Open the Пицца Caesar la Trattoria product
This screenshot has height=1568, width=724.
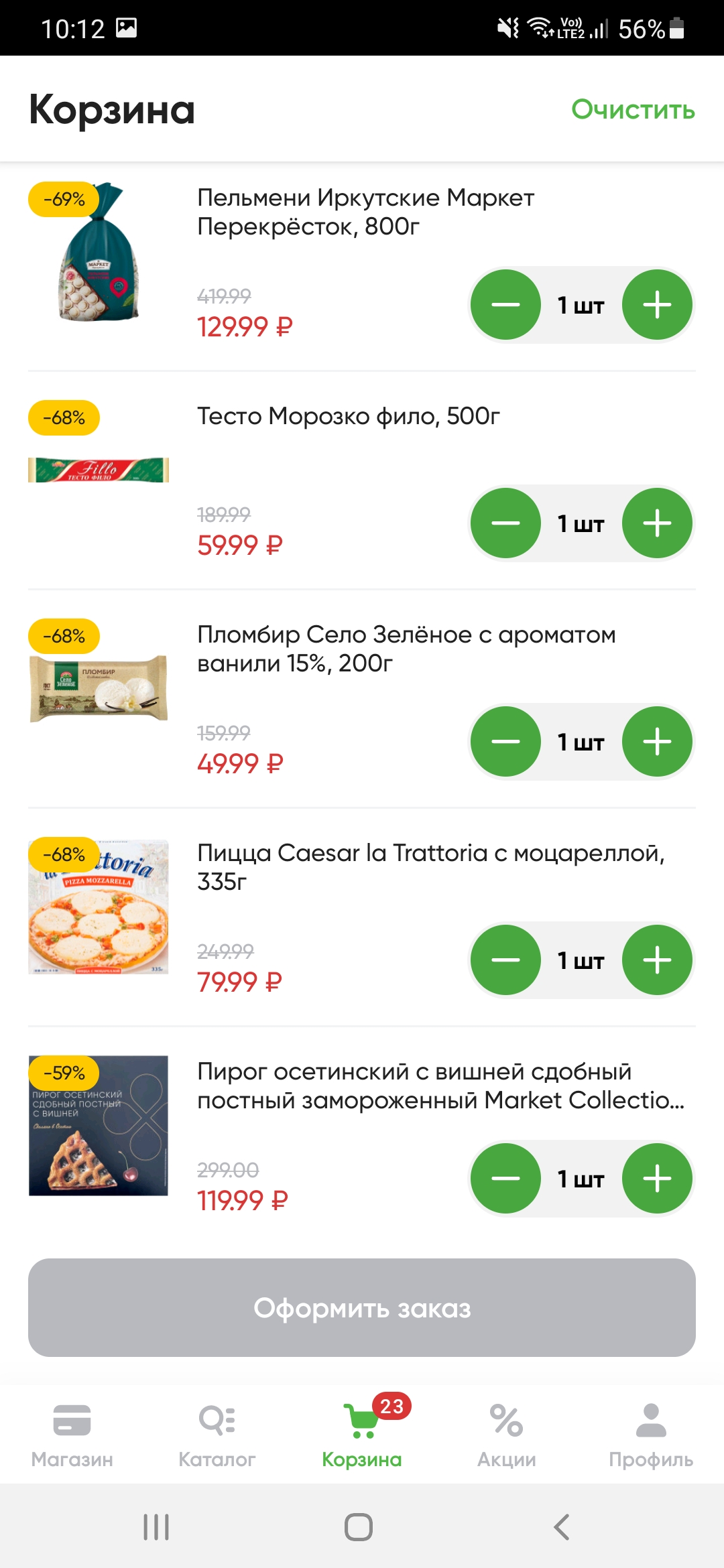pyautogui.click(x=430, y=867)
